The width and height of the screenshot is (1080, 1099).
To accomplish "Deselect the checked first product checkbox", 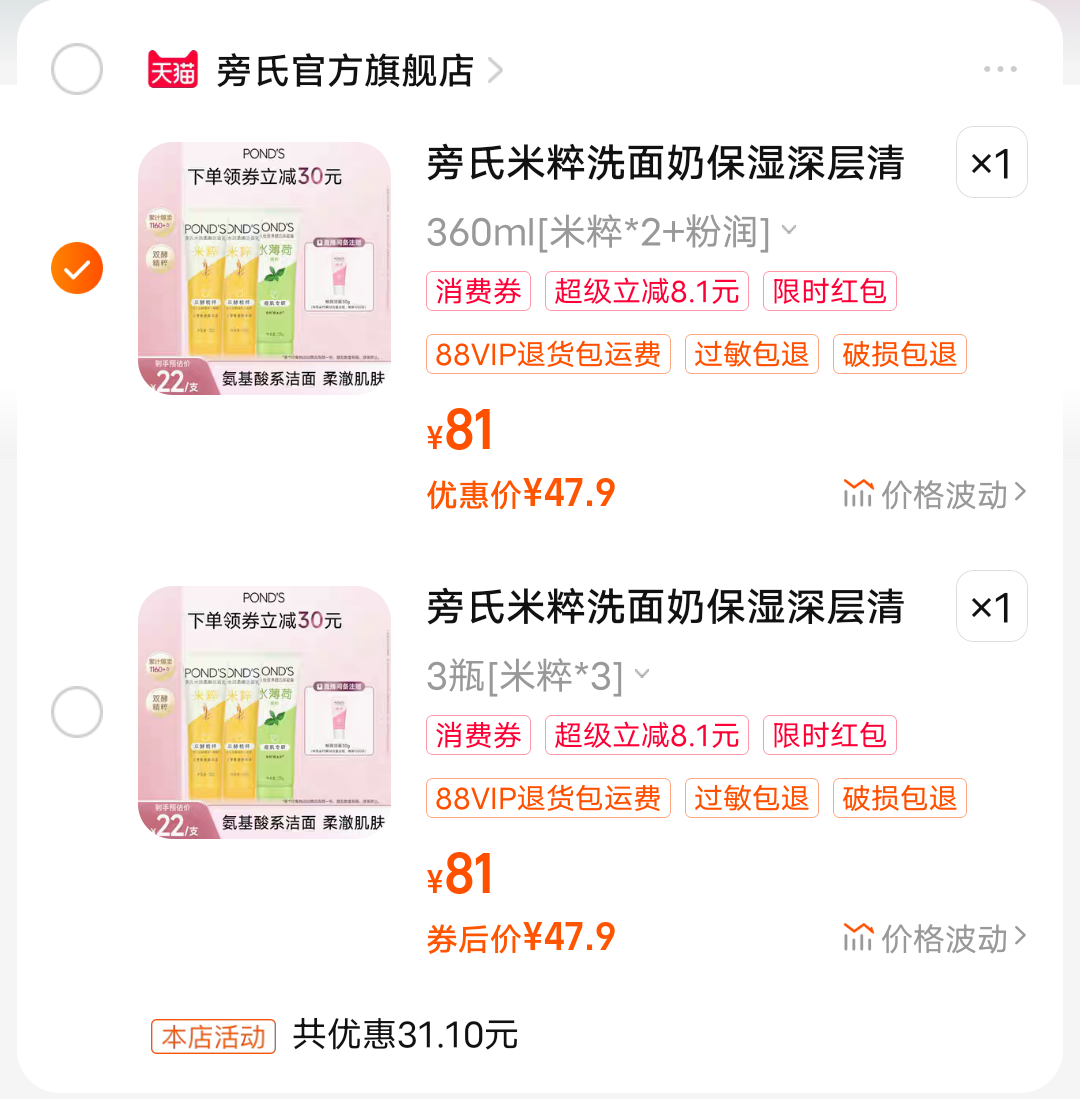I will tap(76, 268).
